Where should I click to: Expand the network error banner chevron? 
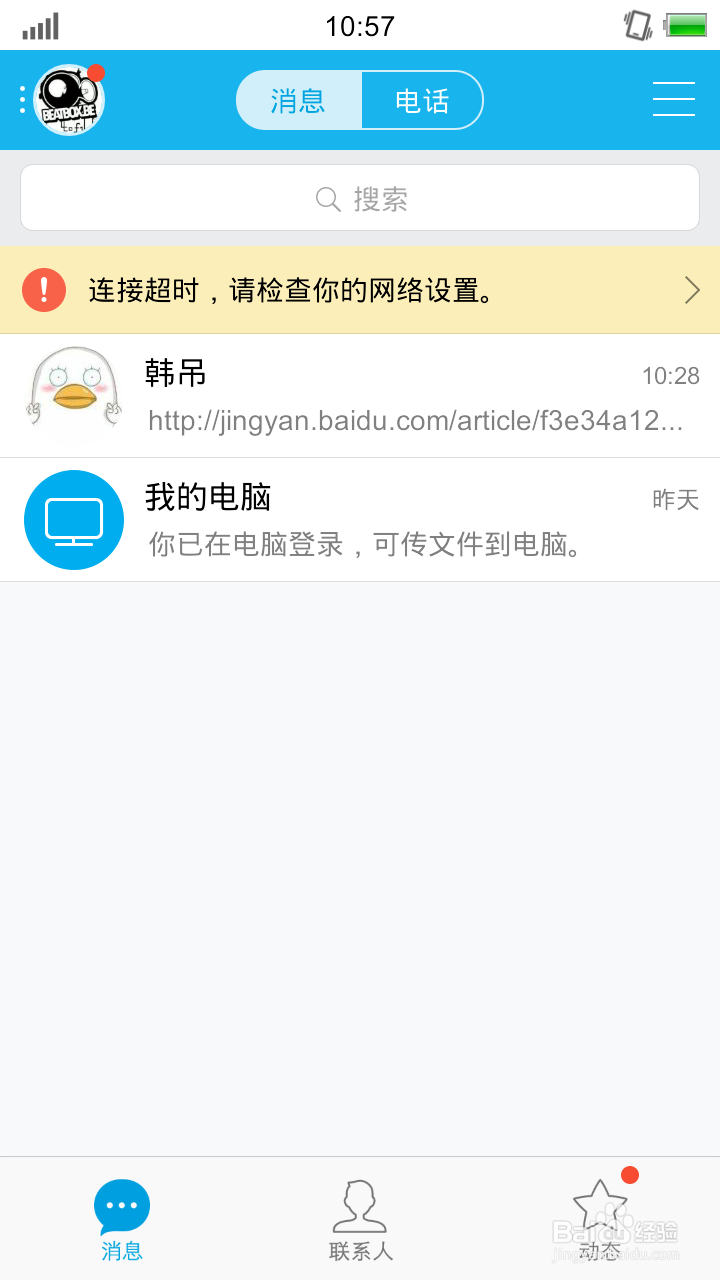click(x=691, y=290)
